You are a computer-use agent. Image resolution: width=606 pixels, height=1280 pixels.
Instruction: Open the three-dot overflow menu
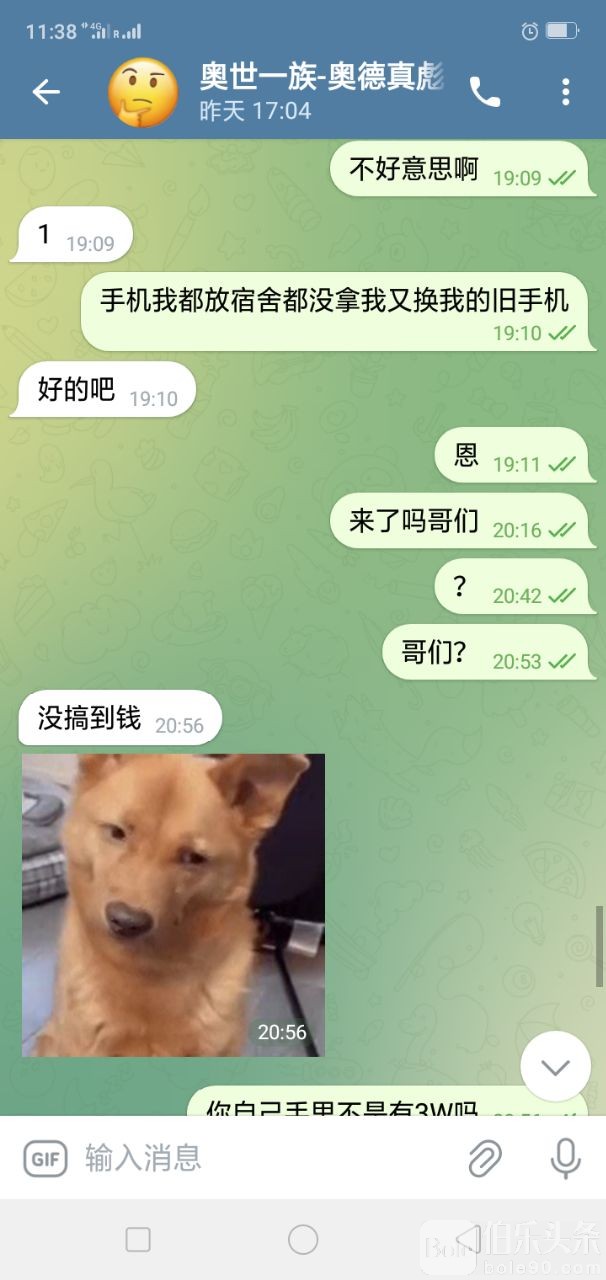pos(565,93)
